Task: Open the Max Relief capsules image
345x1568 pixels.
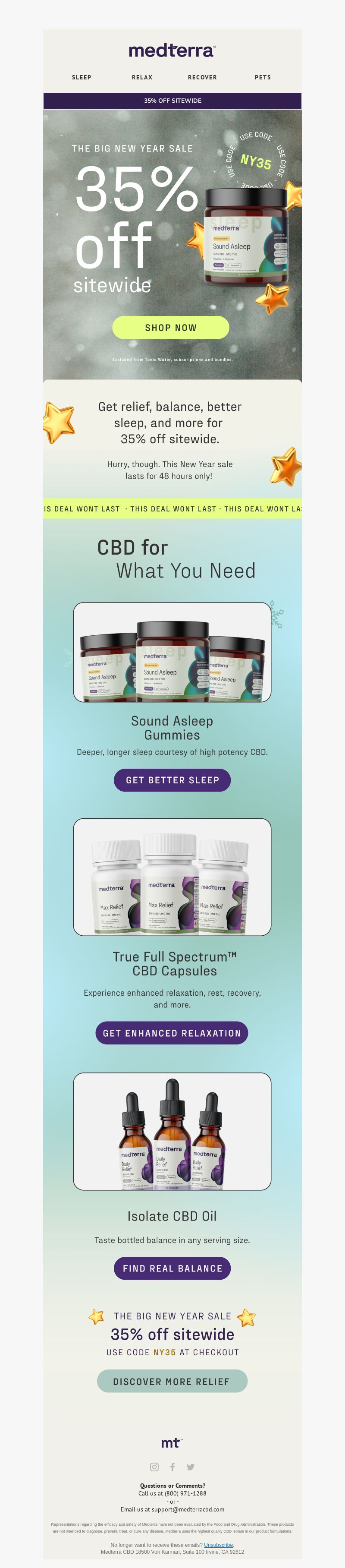Action: tap(172, 877)
